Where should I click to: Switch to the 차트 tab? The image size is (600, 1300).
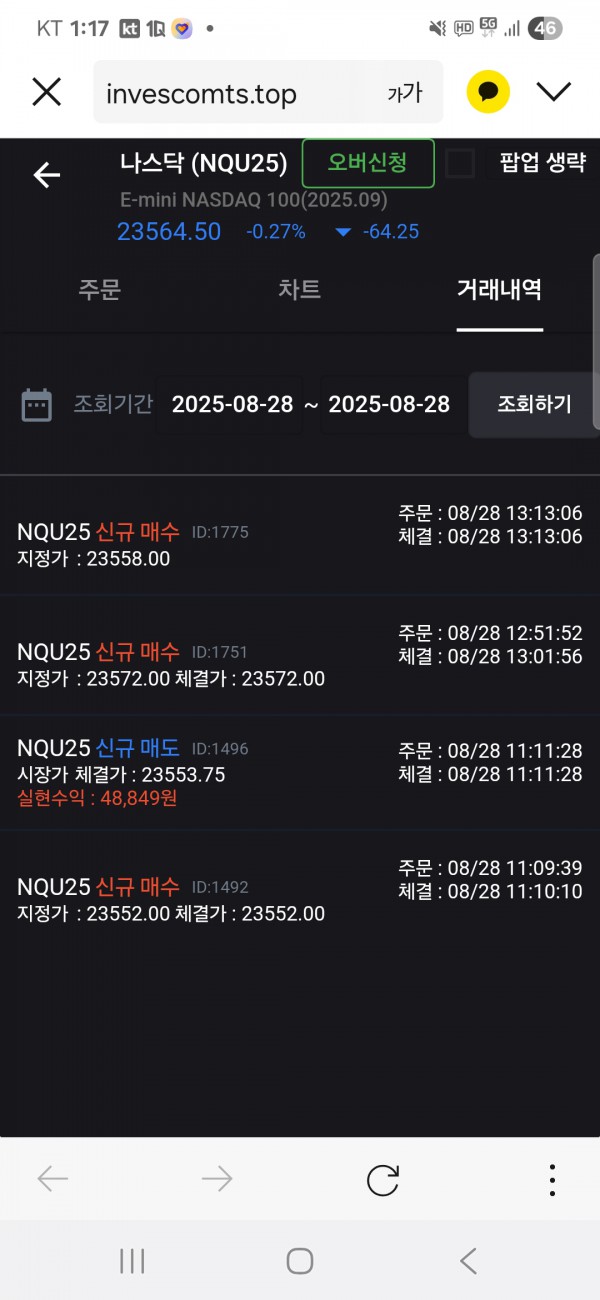[x=299, y=290]
